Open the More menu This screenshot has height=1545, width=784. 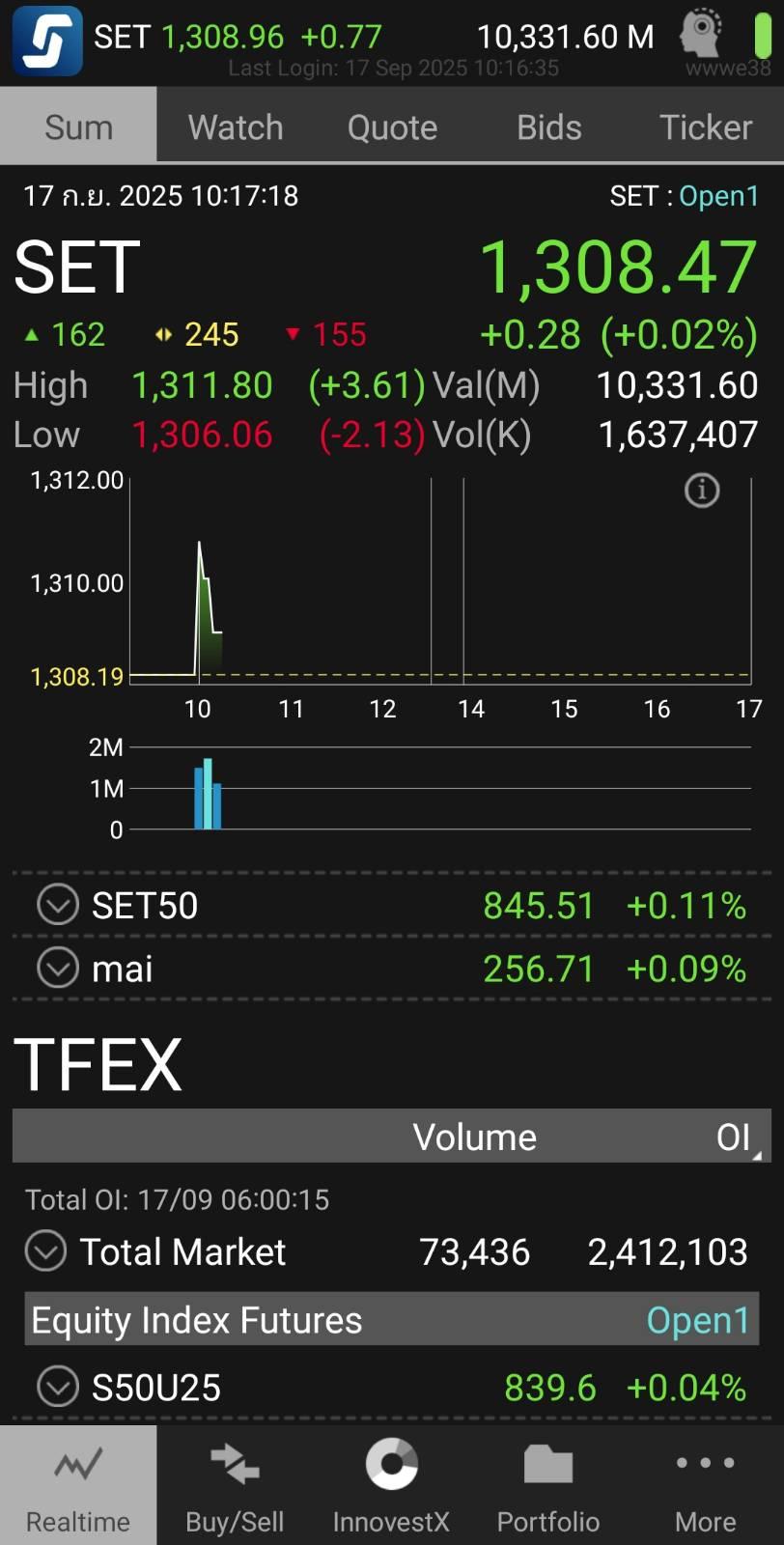(706, 1485)
